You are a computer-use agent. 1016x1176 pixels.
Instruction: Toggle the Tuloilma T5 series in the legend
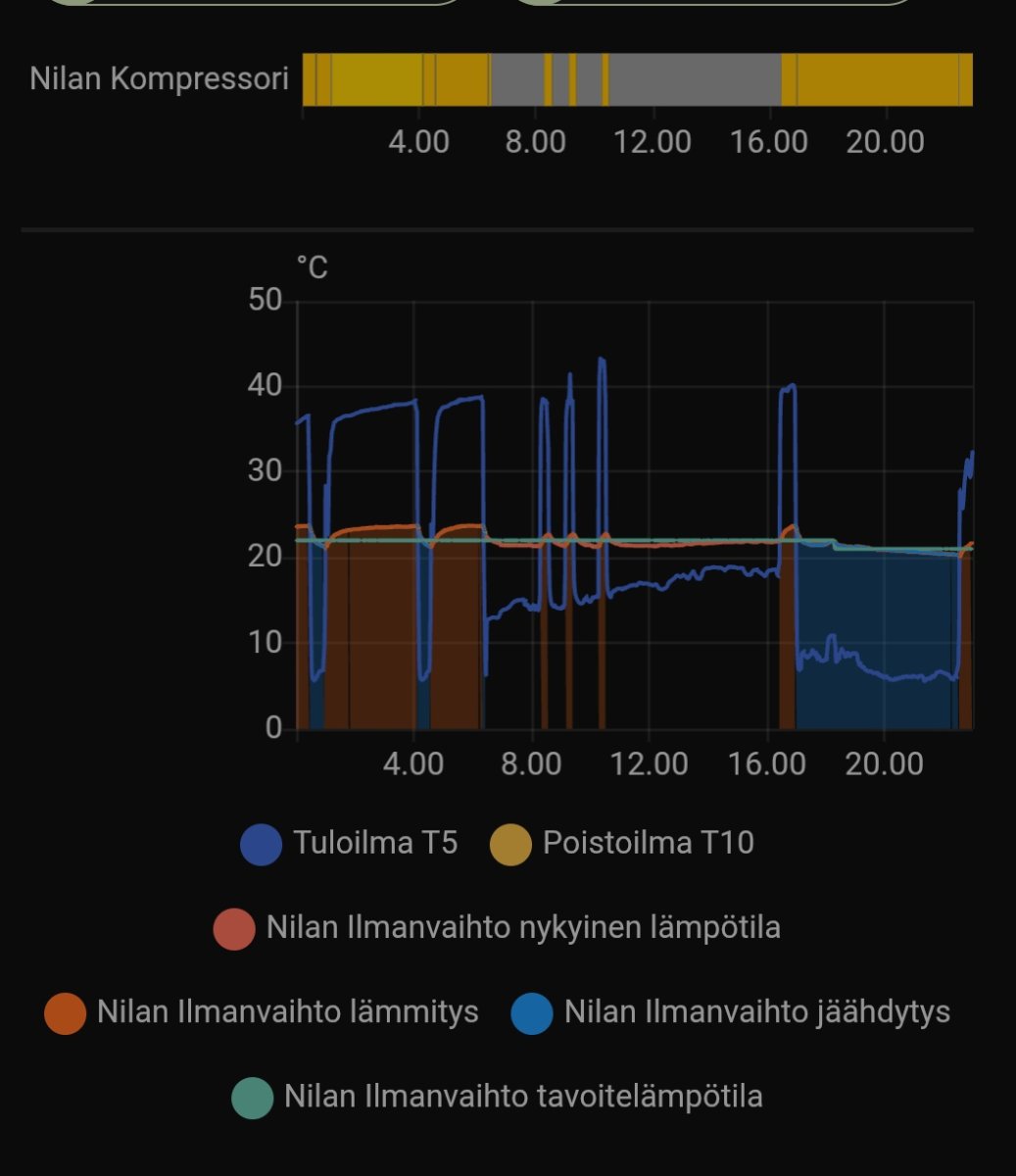point(350,844)
